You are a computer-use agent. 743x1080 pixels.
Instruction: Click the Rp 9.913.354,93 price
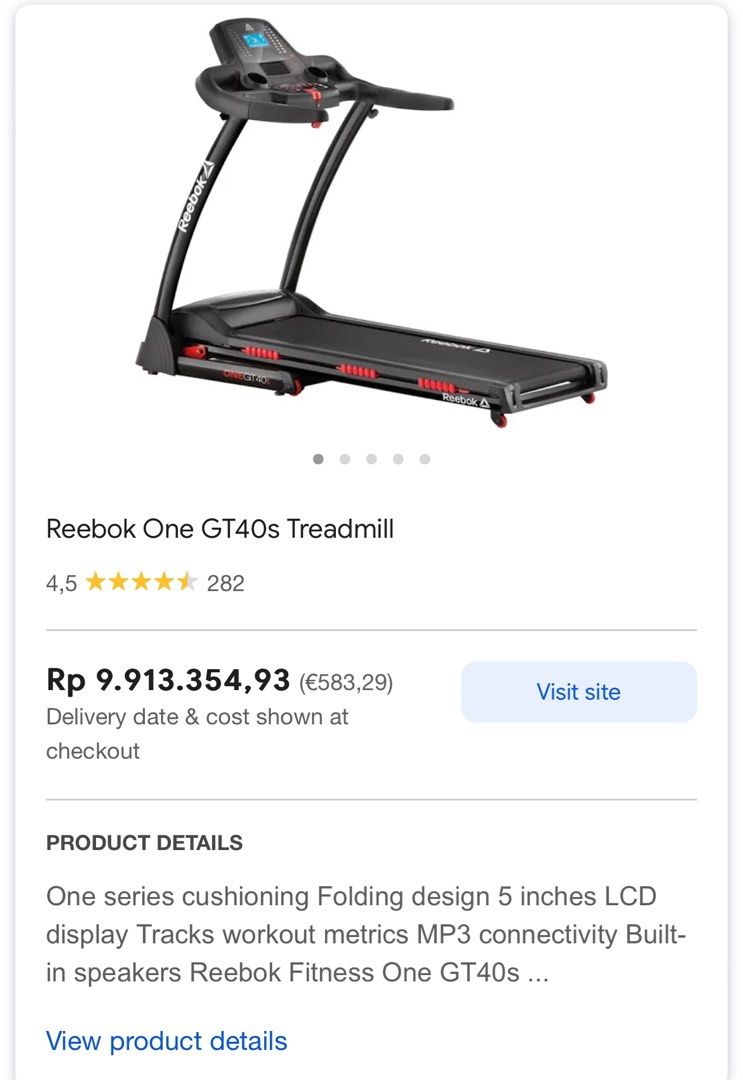click(x=167, y=679)
